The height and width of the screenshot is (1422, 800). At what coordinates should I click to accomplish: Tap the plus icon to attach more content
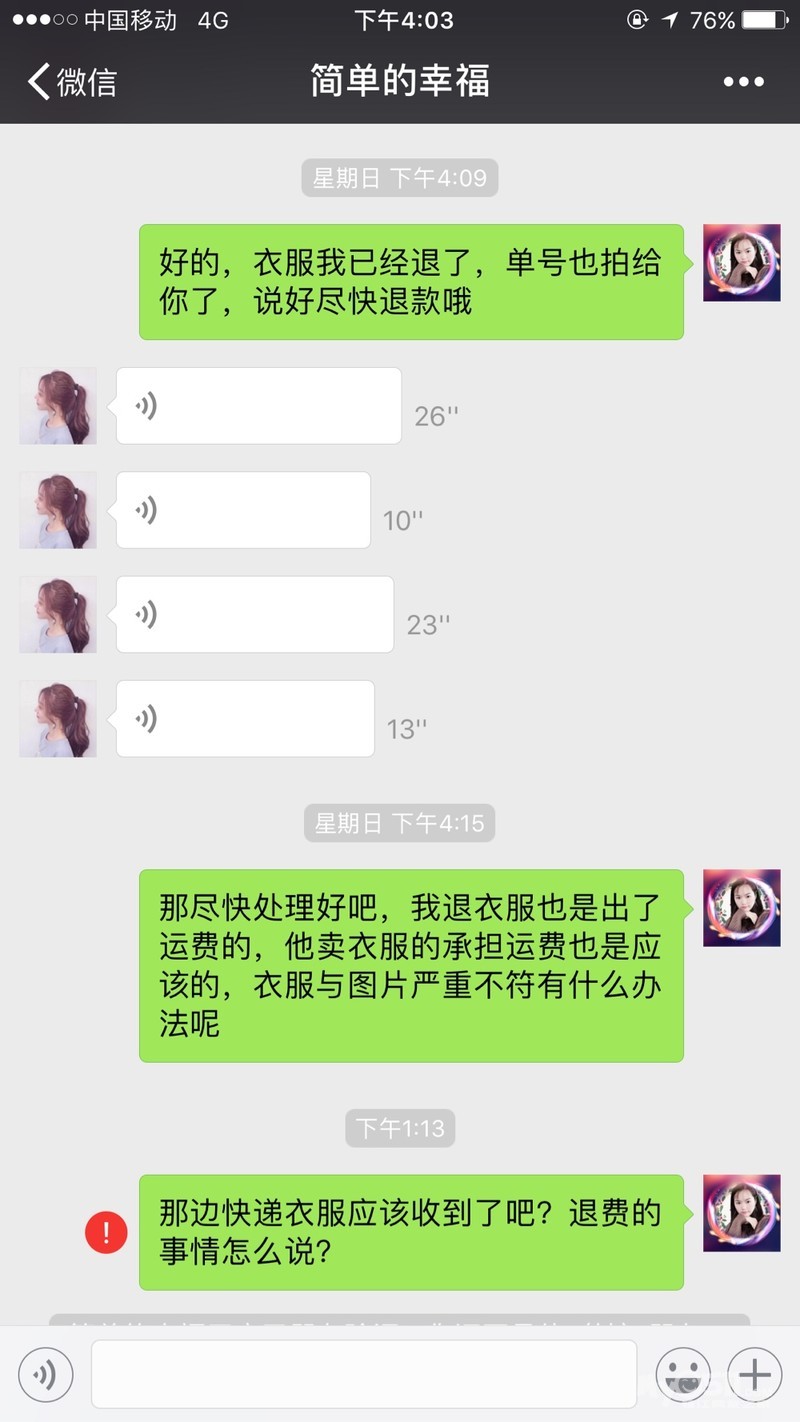[x=754, y=1374]
